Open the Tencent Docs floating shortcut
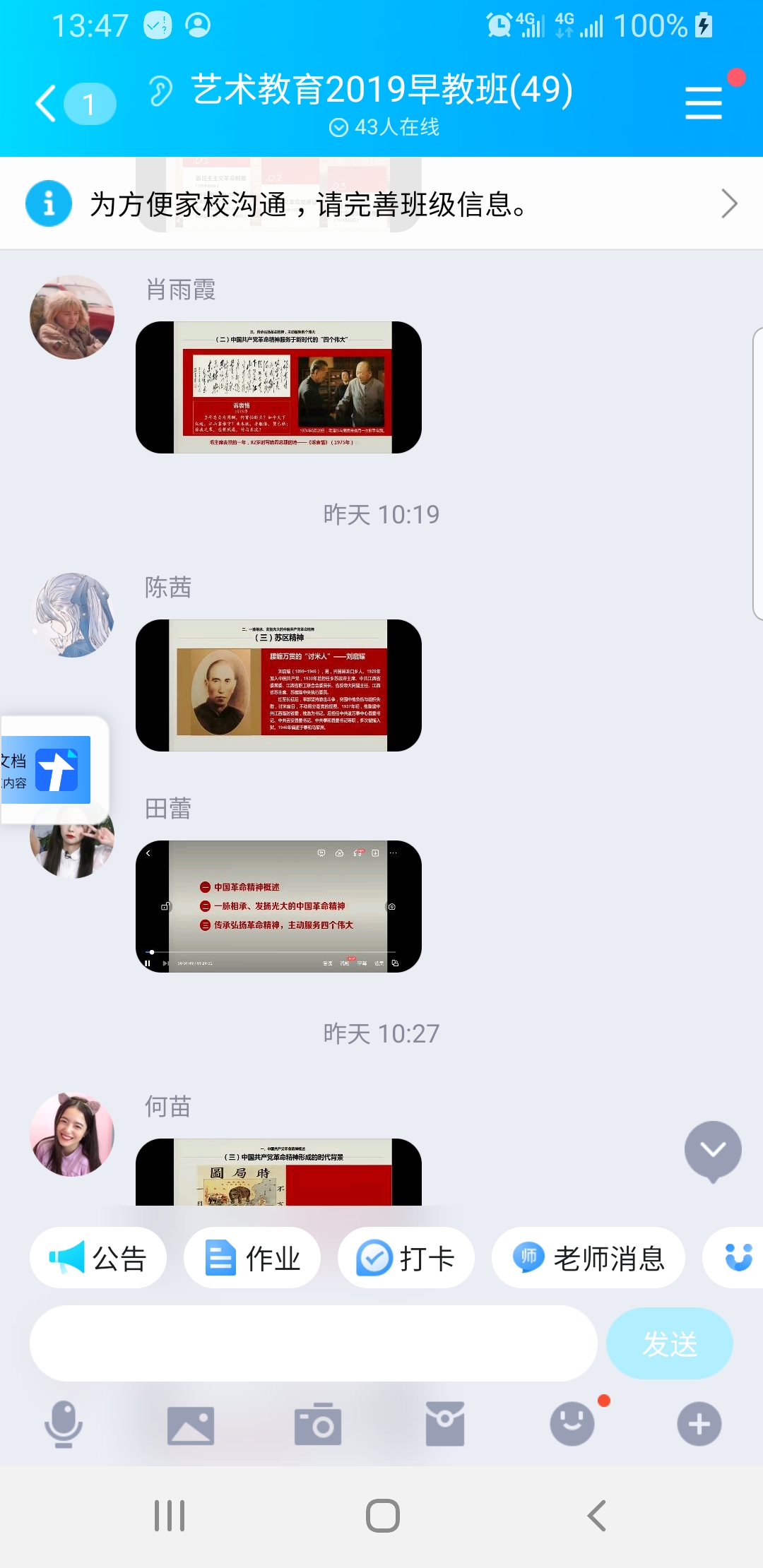763x1568 pixels. pyautogui.click(x=55, y=770)
